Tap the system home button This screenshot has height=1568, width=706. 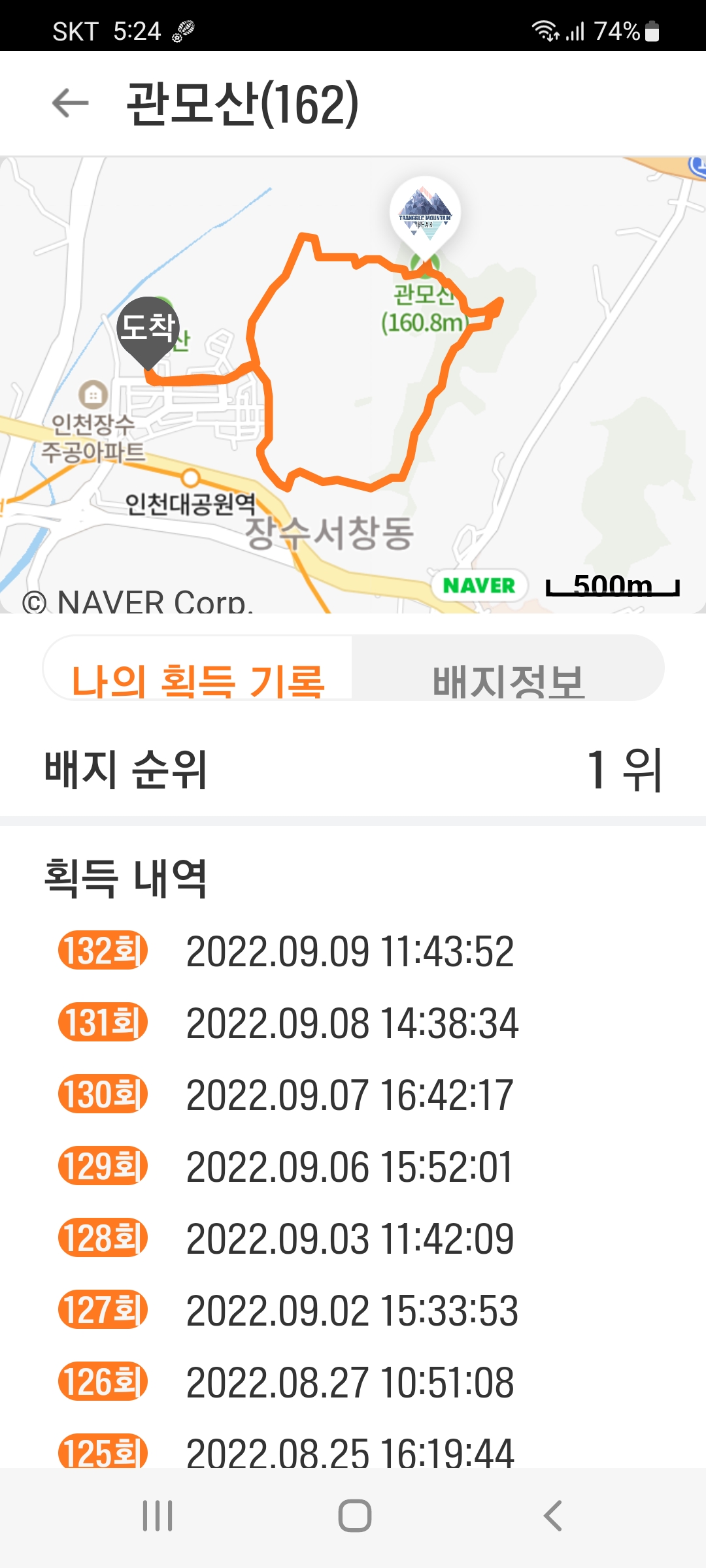click(x=354, y=1516)
